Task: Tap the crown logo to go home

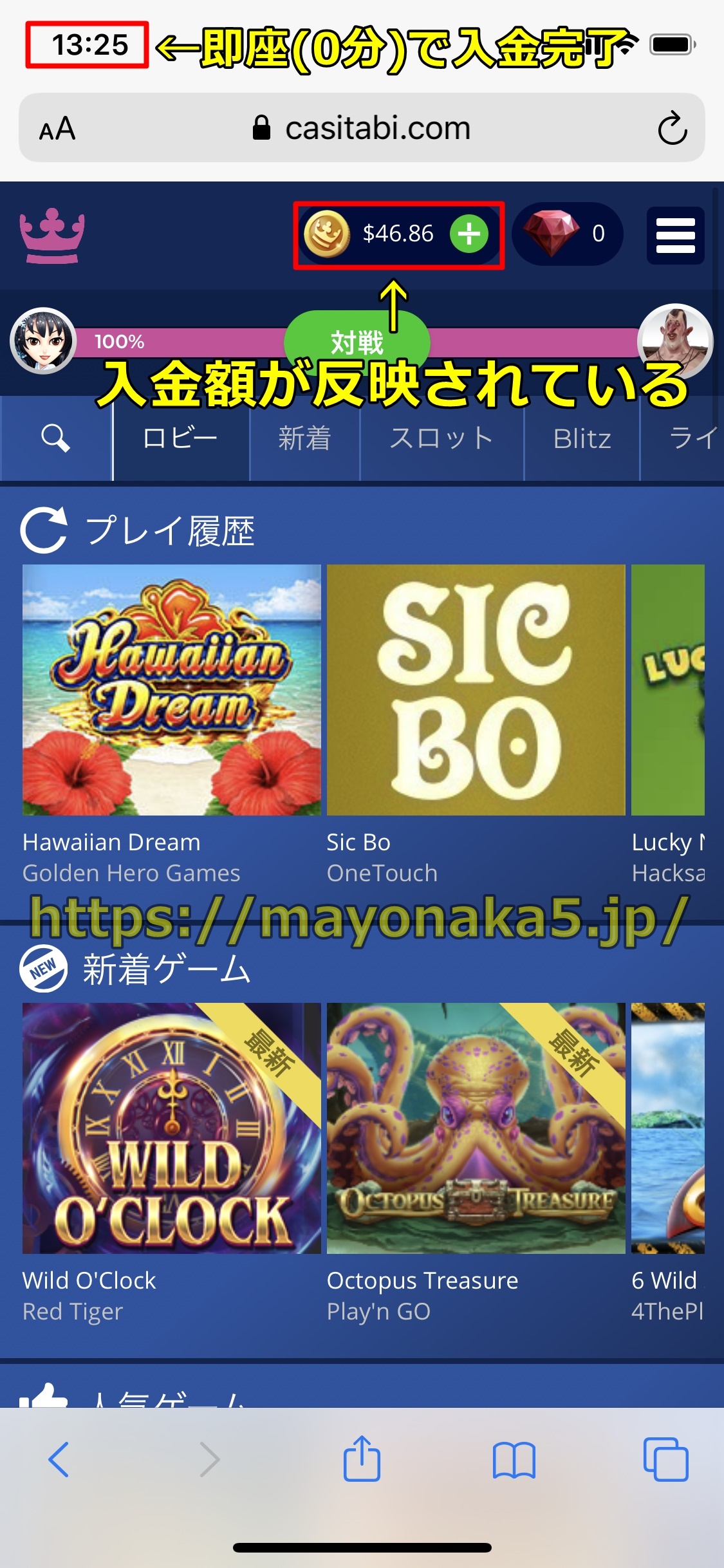Action: pyautogui.click(x=52, y=236)
